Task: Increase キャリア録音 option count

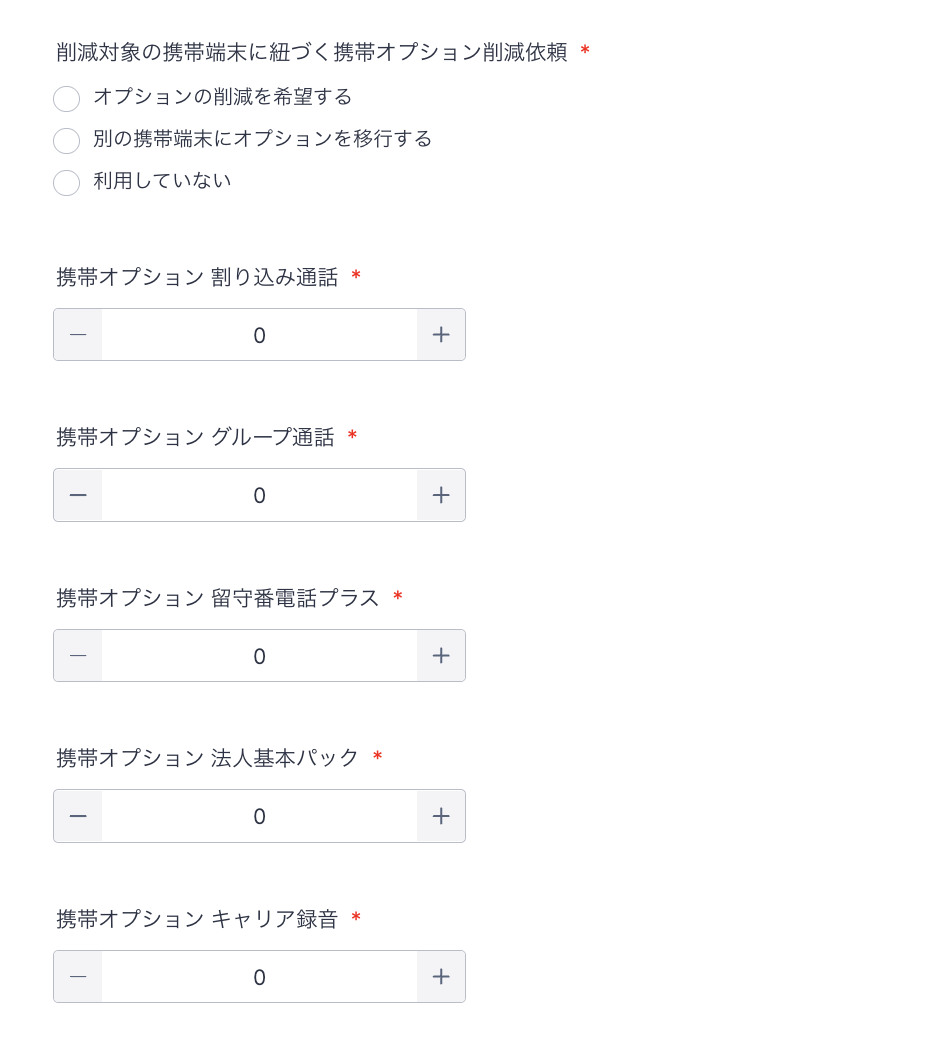Action: (441, 977)
